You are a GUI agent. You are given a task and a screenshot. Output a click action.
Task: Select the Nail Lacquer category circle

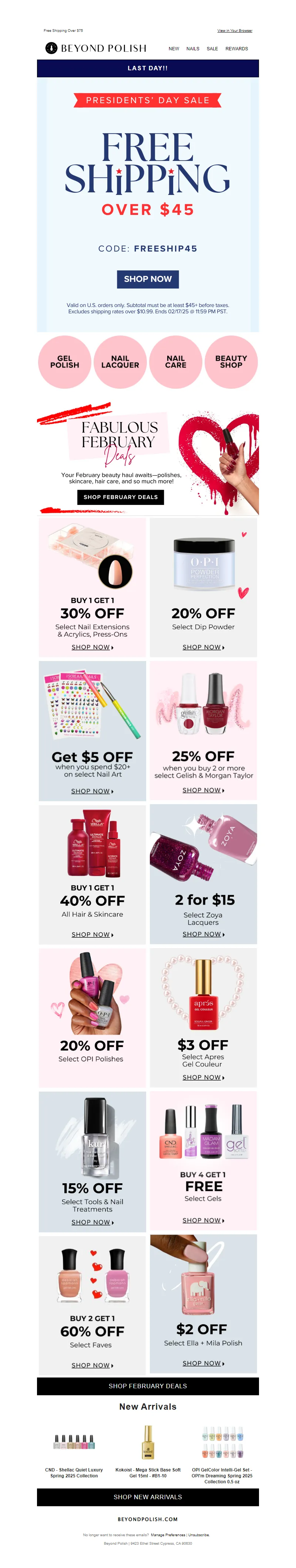point(120,361)
